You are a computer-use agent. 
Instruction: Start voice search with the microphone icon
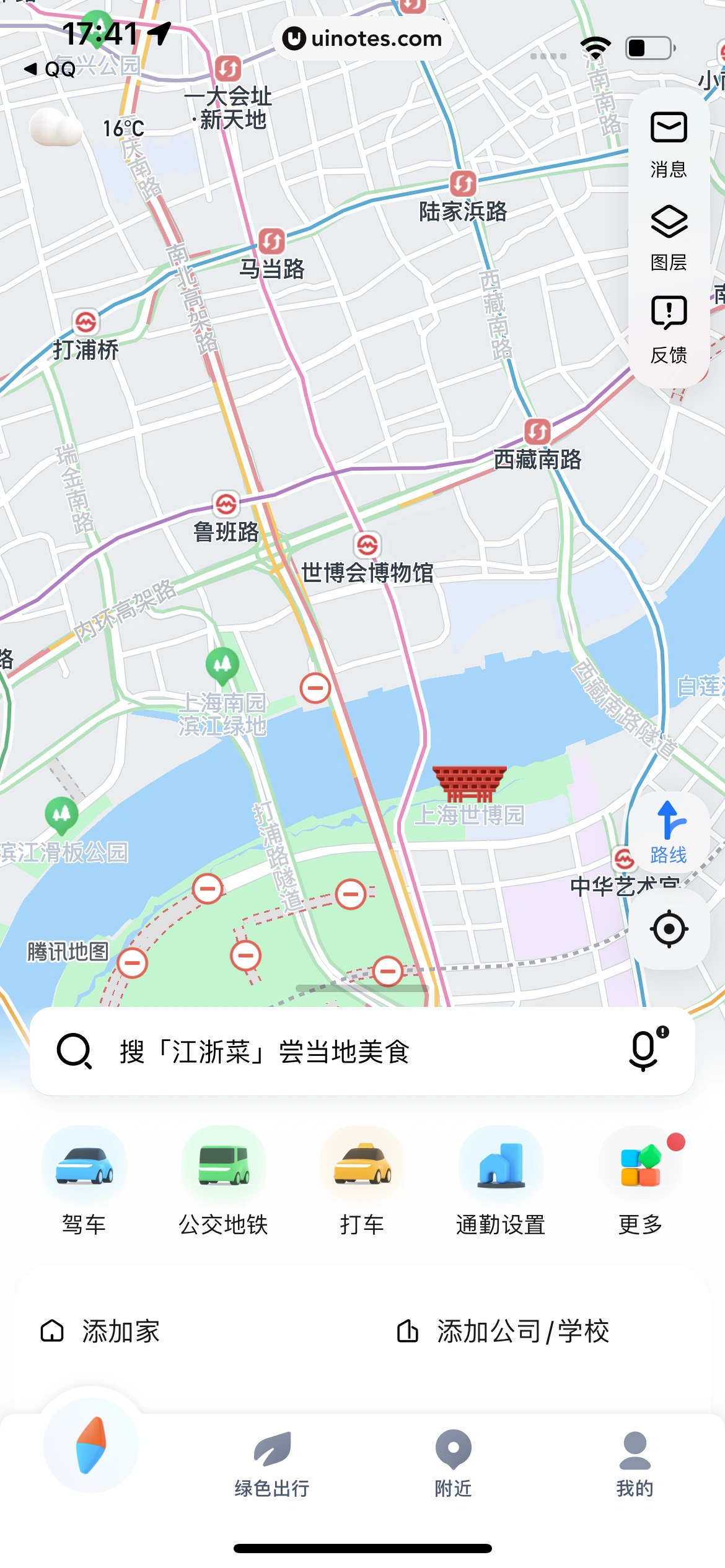pos(642,1048)
